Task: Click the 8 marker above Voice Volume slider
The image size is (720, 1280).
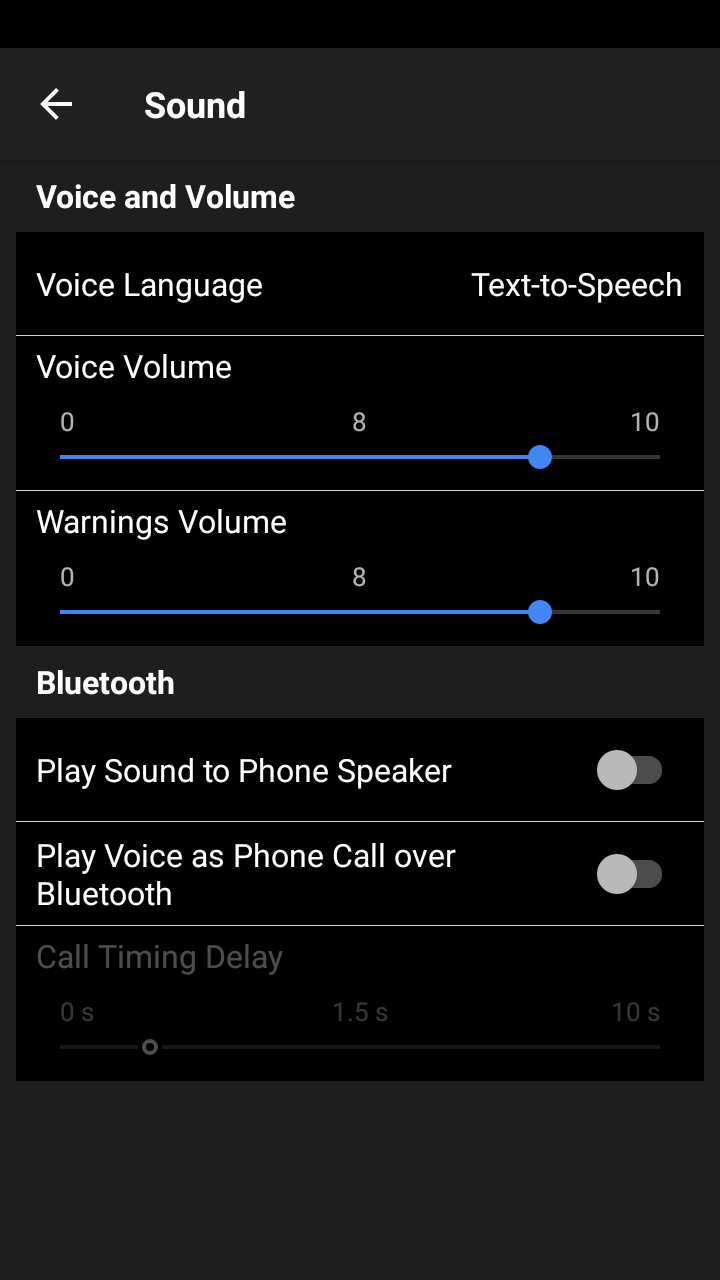Action: [359, 422]
